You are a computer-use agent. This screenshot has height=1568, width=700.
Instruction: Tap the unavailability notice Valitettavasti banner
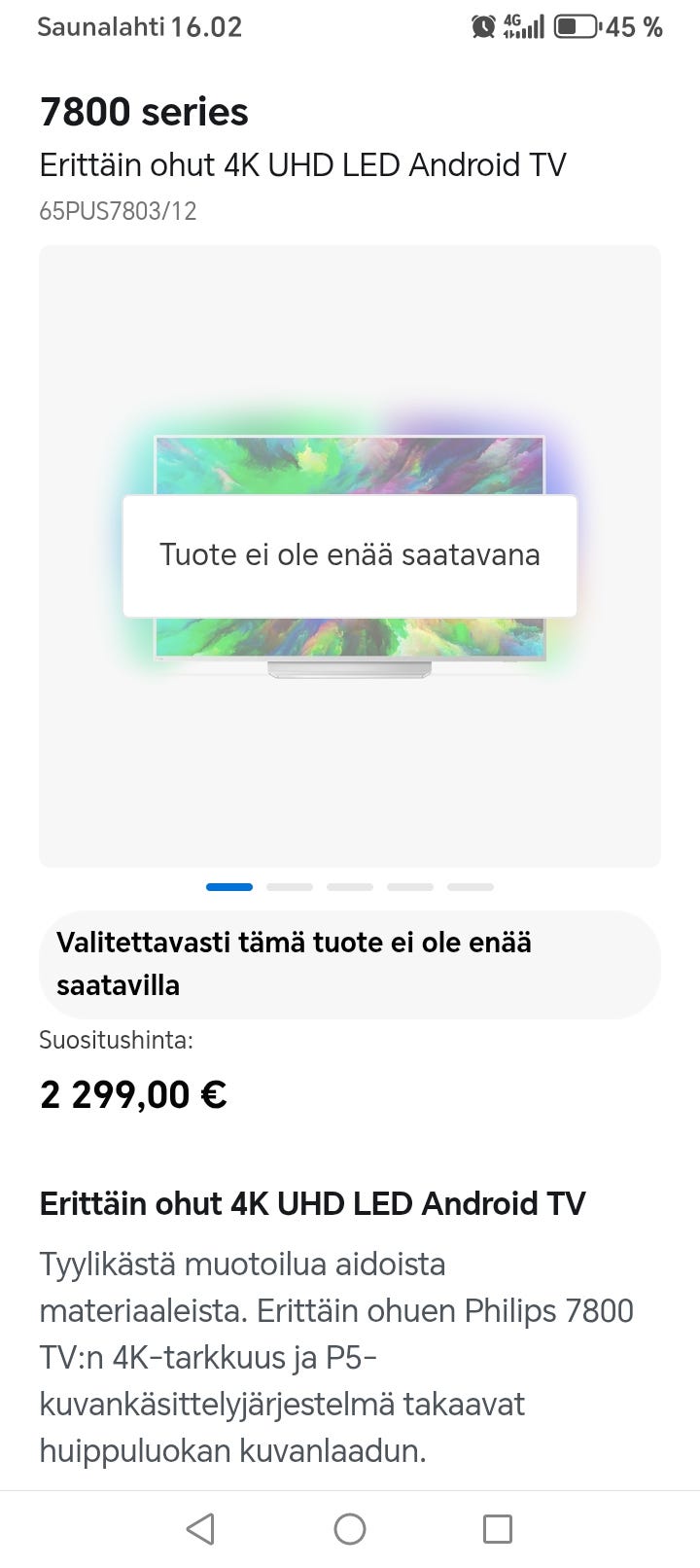349,963
